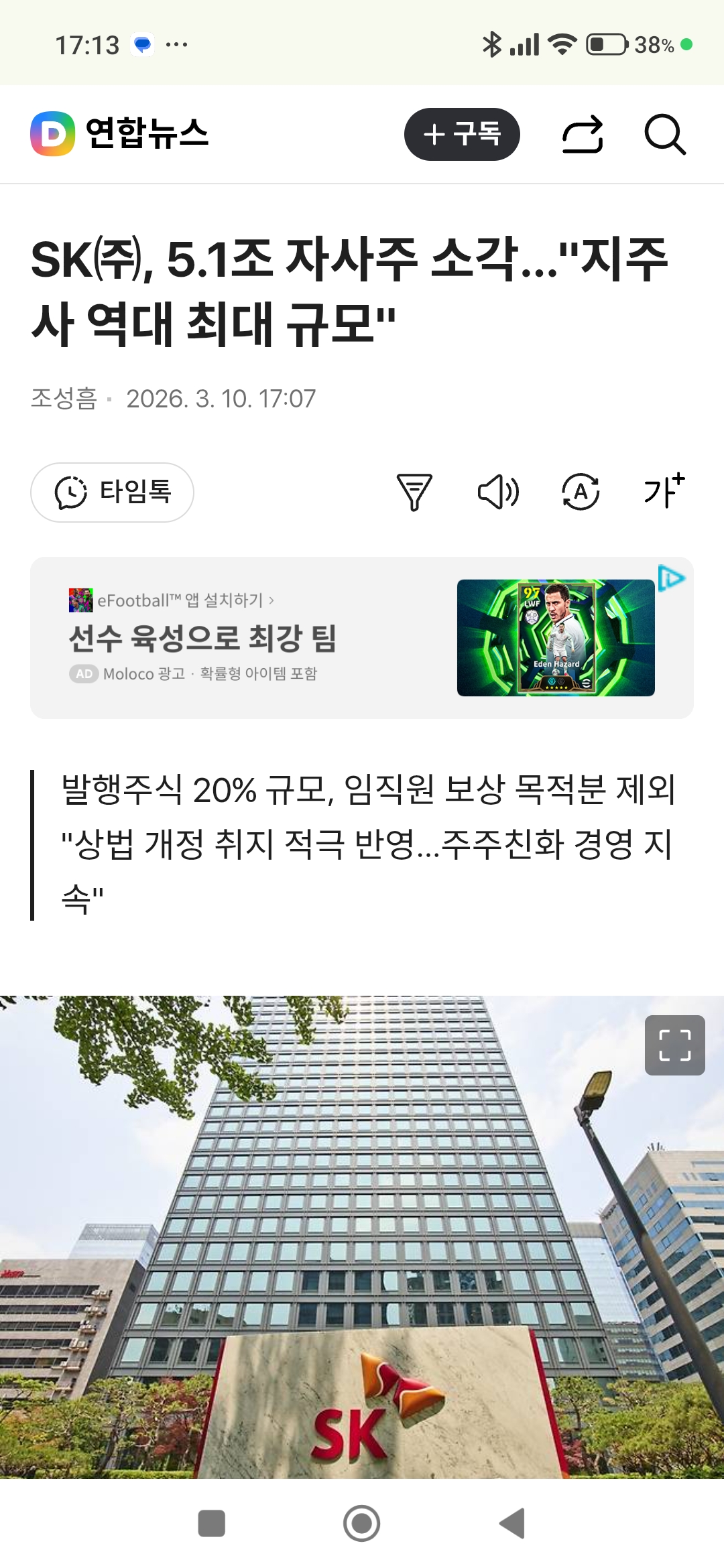The width and height of the screenshot is (724, 1568).
Task: Open the 타임톡 comments
Action: coord(112,493)
